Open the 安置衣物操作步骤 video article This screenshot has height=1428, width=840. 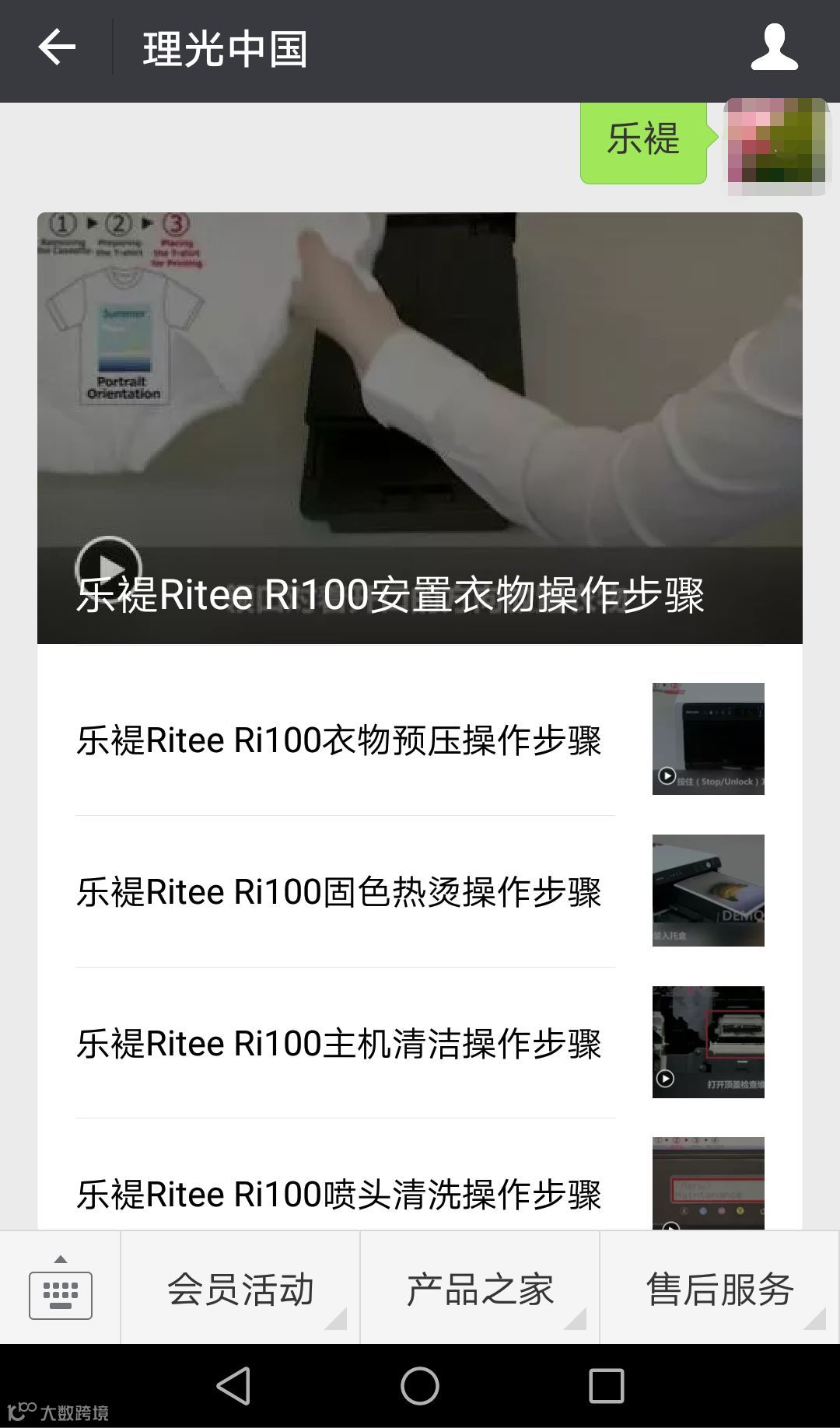(420, 428)
